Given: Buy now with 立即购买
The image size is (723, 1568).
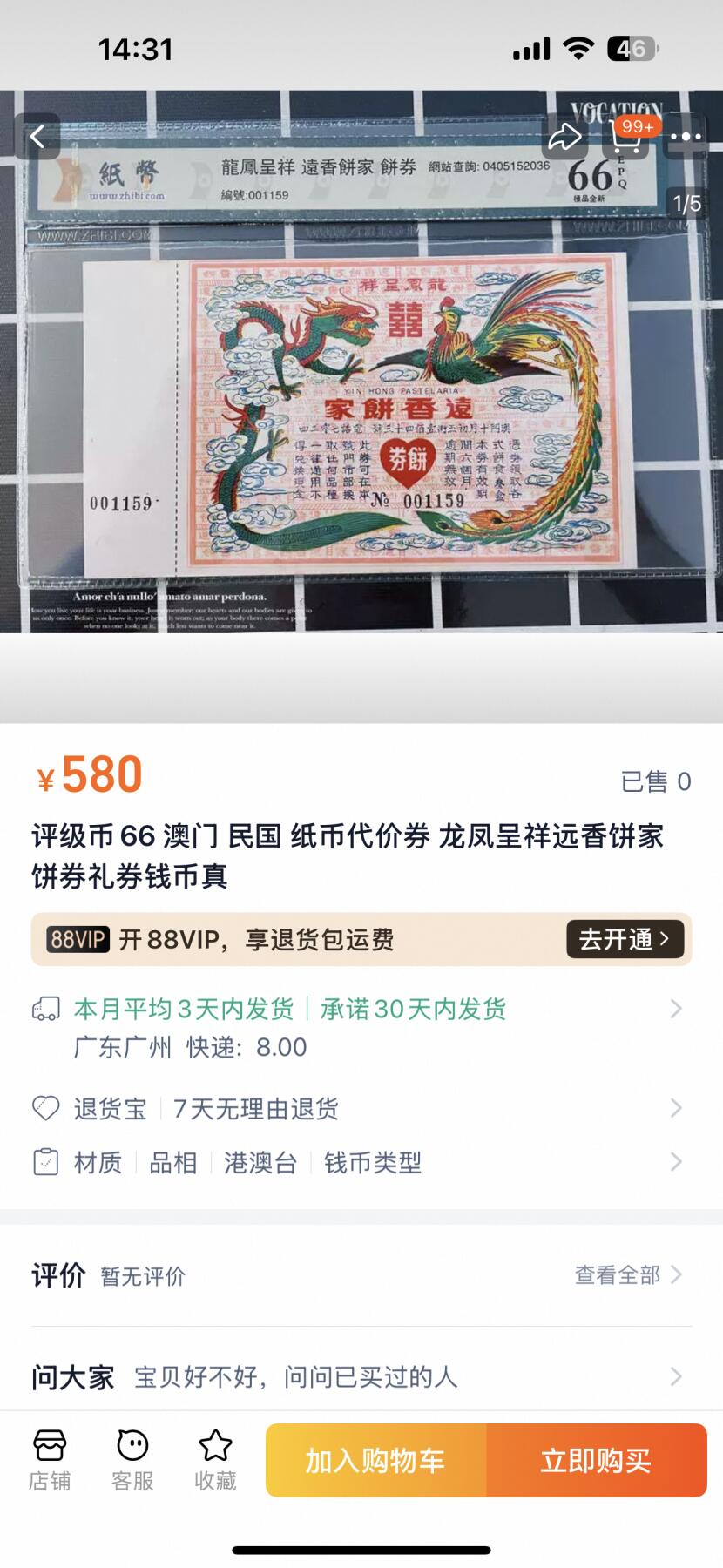Looking at the screenshot, I should pos(597,1461).
